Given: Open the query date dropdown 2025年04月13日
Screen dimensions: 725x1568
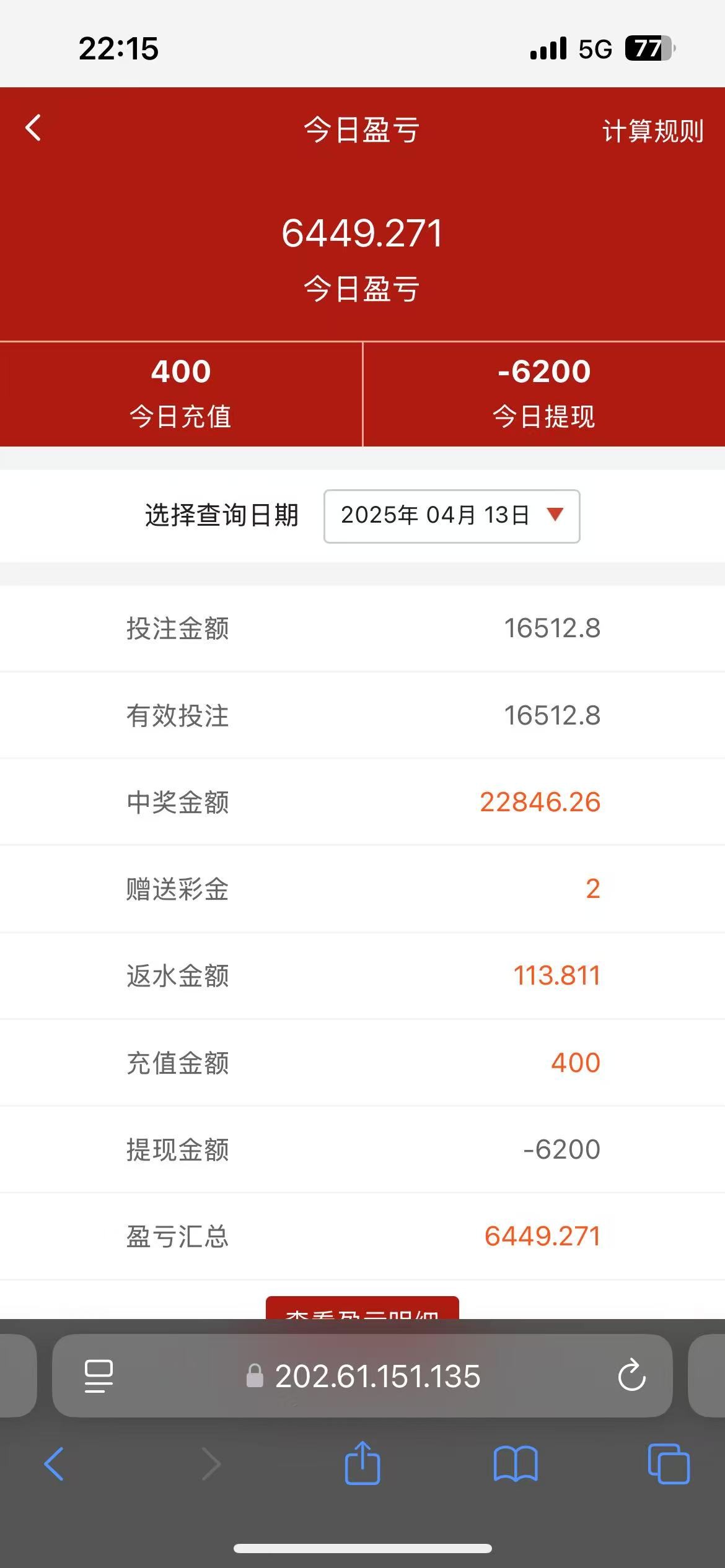Looking at the screenshot, I should (452, 516).
